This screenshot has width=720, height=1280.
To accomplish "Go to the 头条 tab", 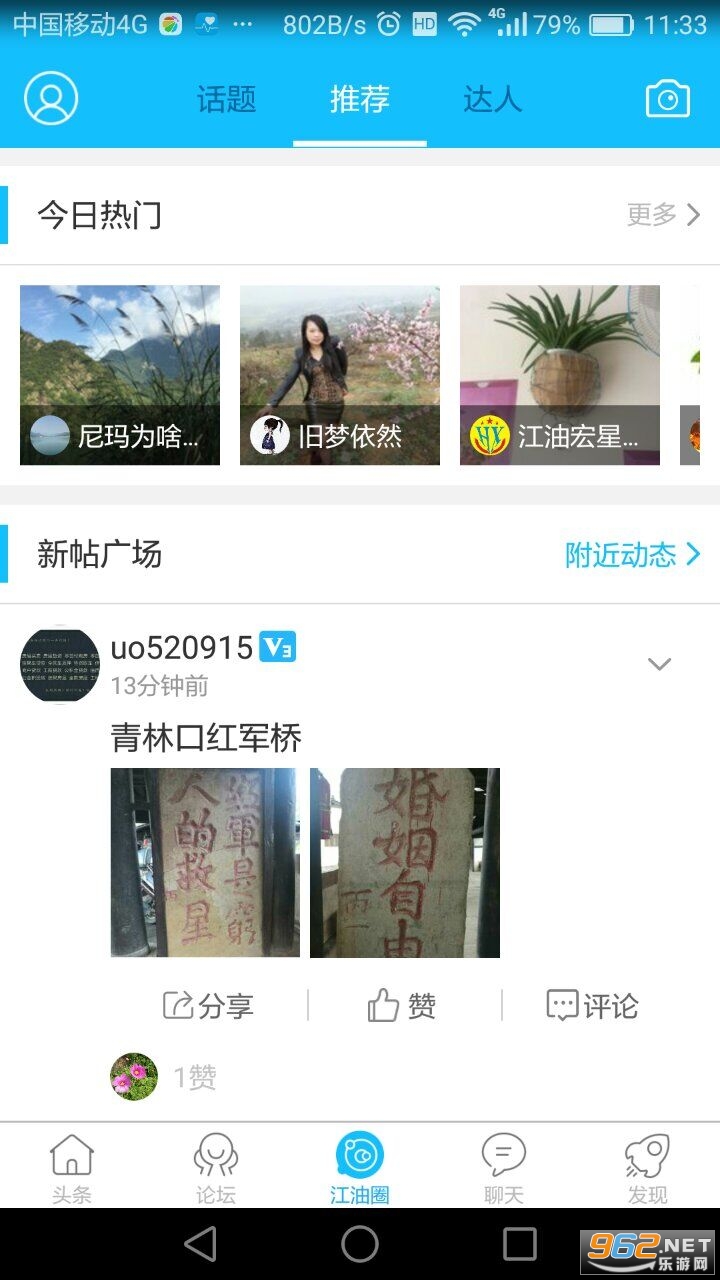I will [72, 1167].
